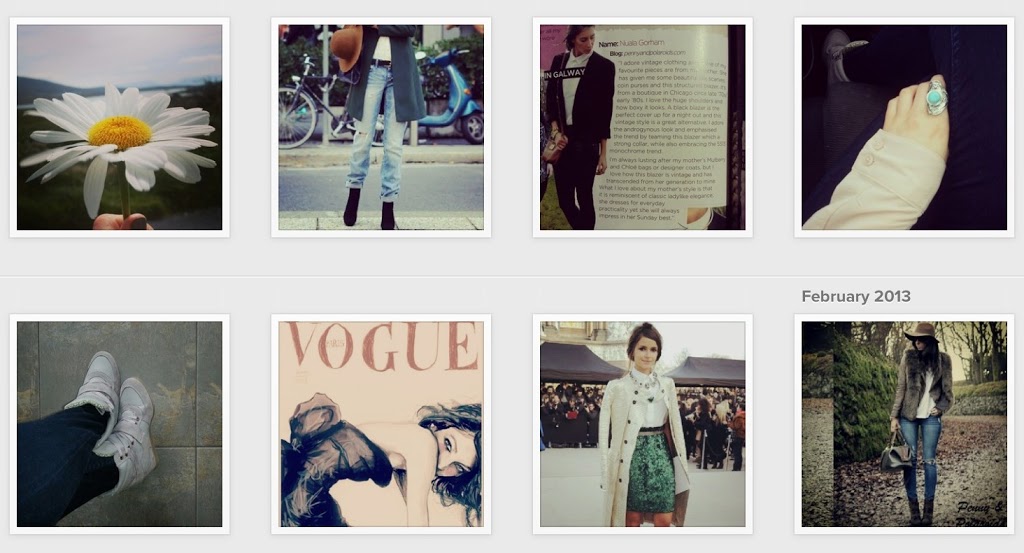Open the photo with bicycle and scooter

coord(381,127)
